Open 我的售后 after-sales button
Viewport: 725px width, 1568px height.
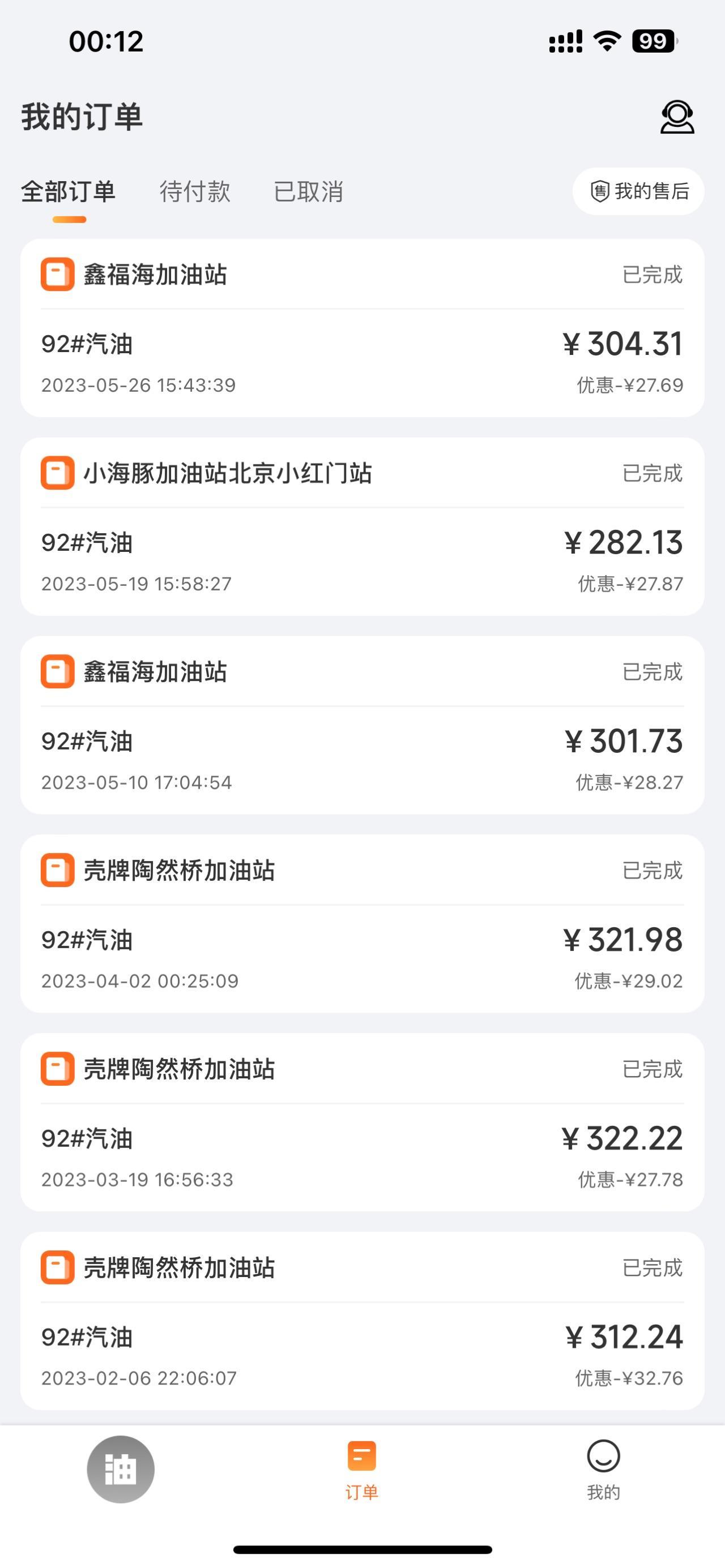click(638, 192)
